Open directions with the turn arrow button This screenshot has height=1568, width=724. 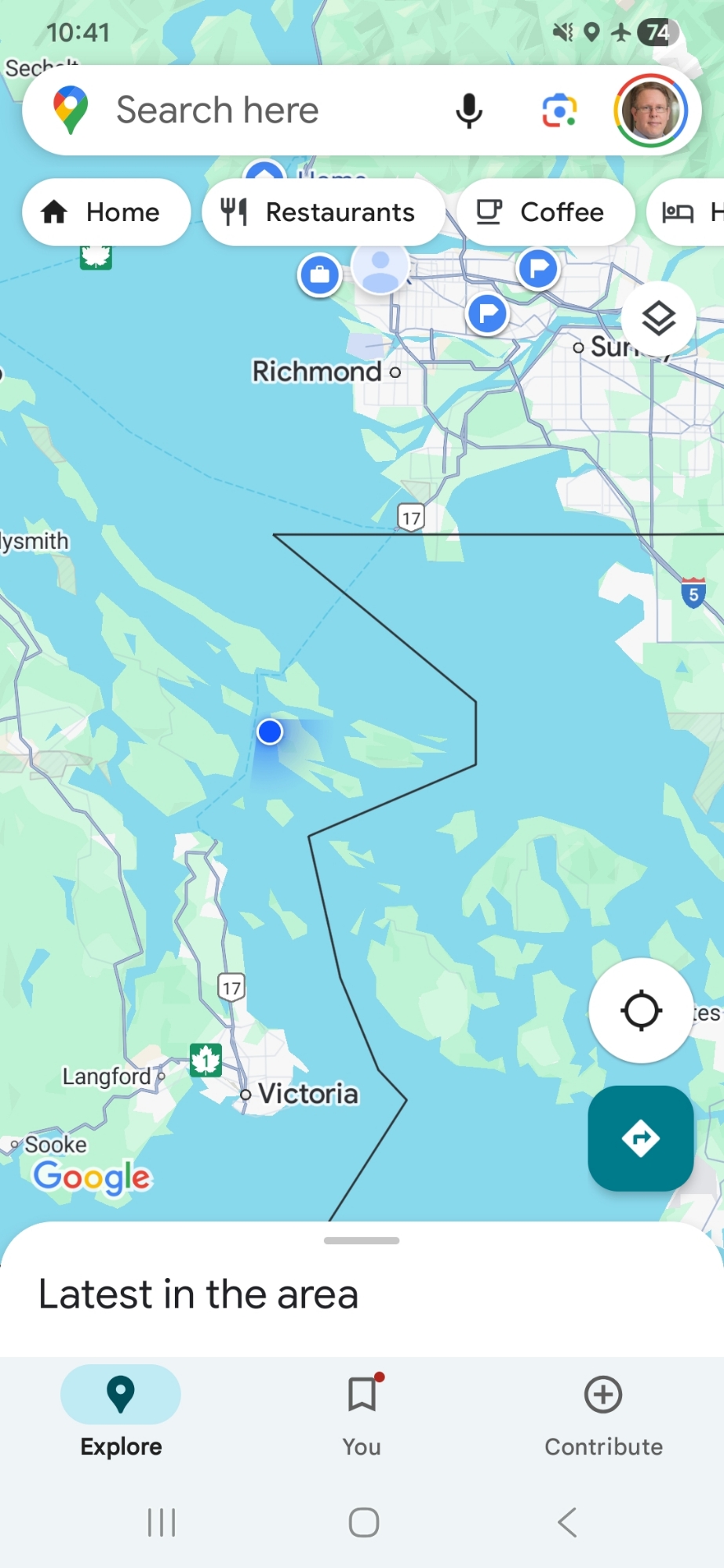click(x=641, y=1138)
